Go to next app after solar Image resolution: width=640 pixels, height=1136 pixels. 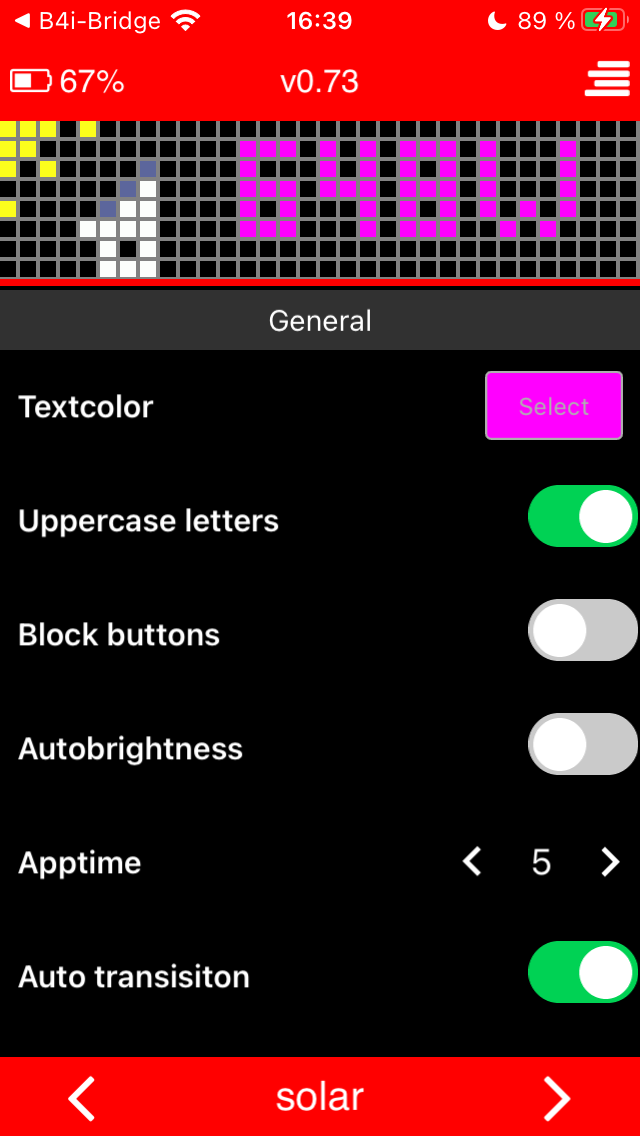557,1099
